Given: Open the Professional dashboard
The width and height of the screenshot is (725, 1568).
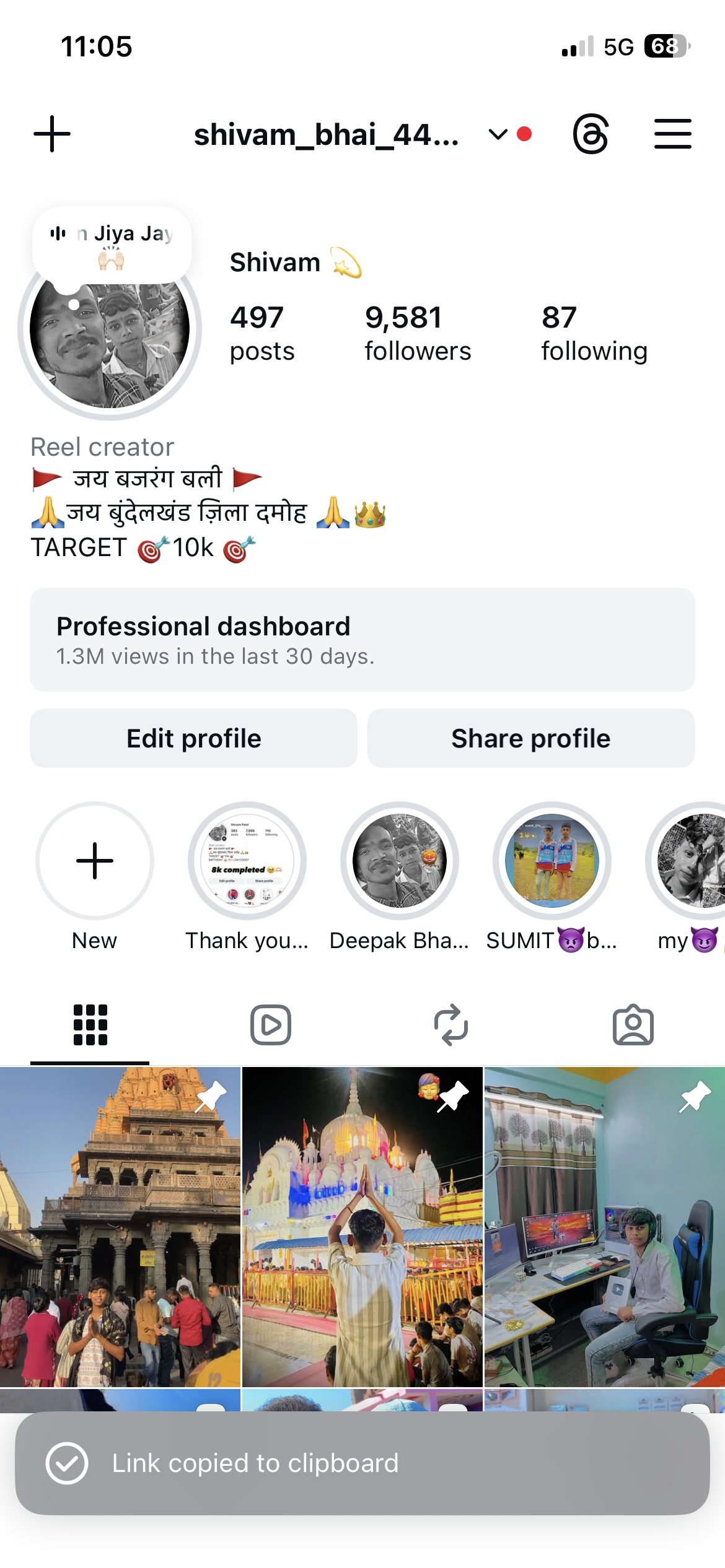Looking at the screenshot, I should (362, 639).
